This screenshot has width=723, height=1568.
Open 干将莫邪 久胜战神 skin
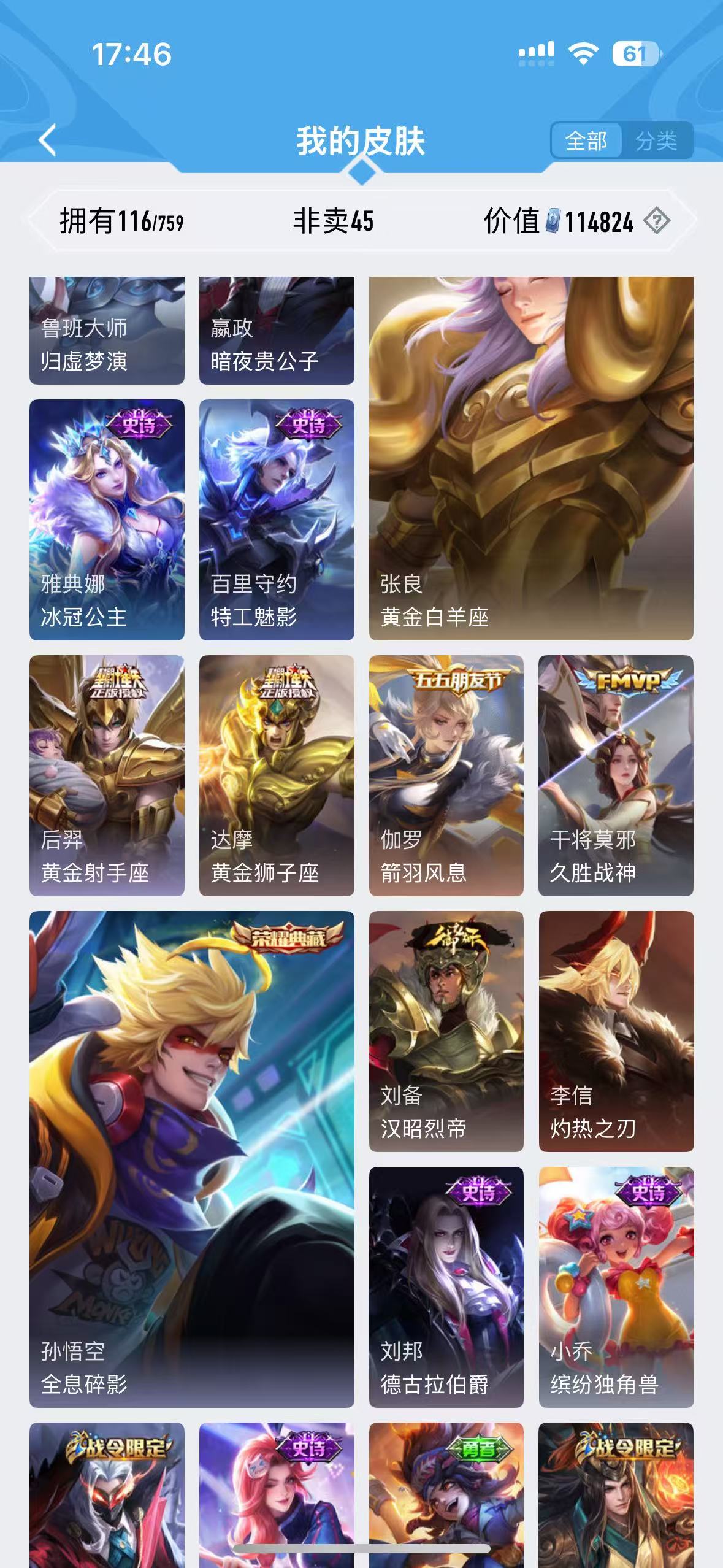coord(616,775)
